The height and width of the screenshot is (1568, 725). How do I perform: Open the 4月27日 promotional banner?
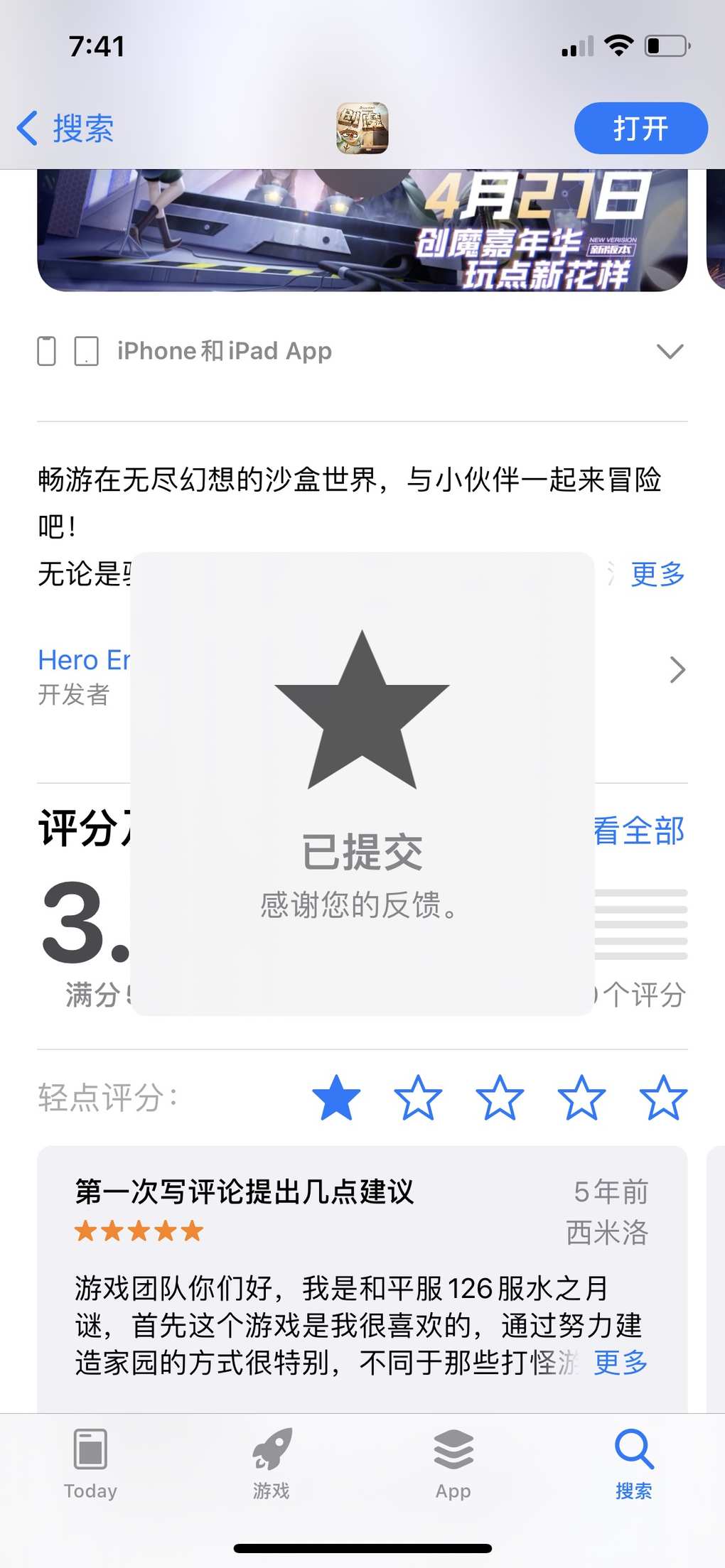(x=362, y=230)
